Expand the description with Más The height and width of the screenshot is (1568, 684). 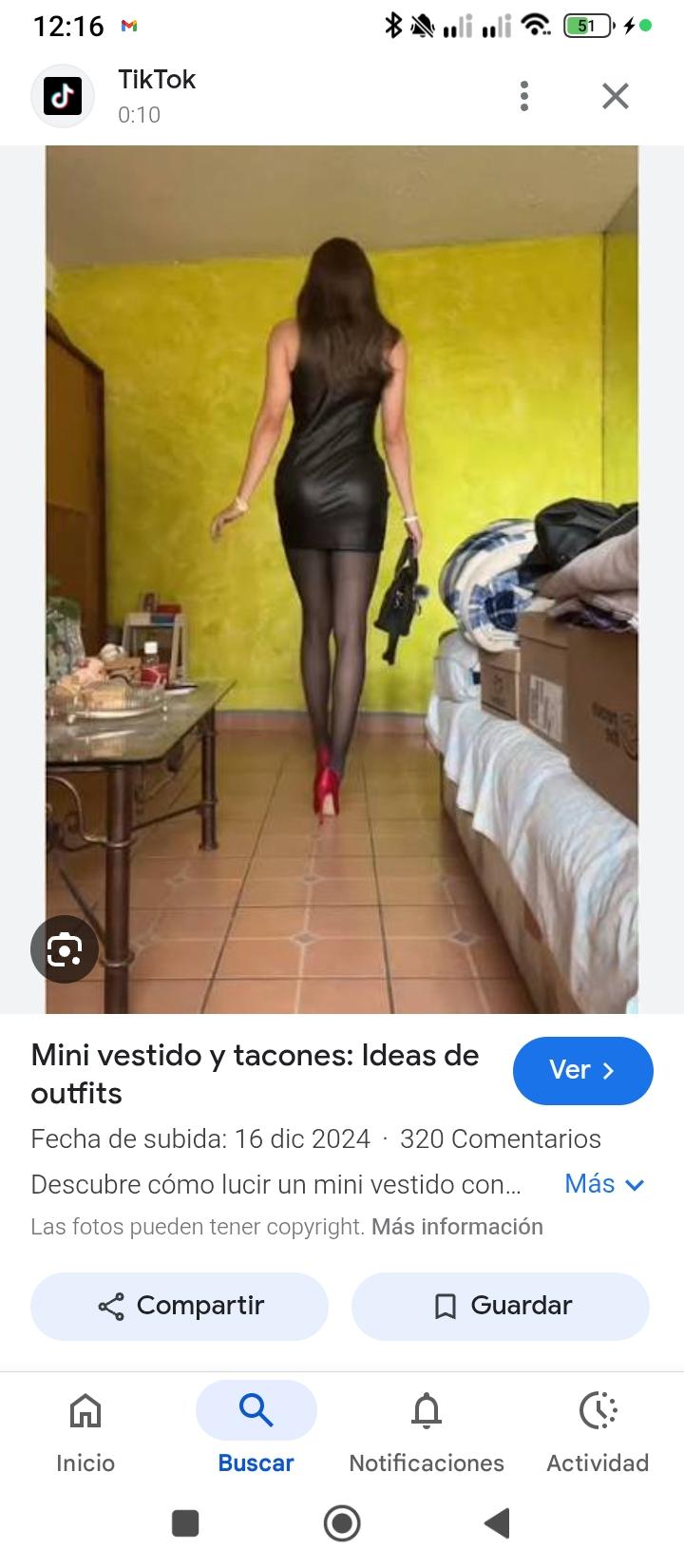pyautogui.click(x=604, y=1184)
